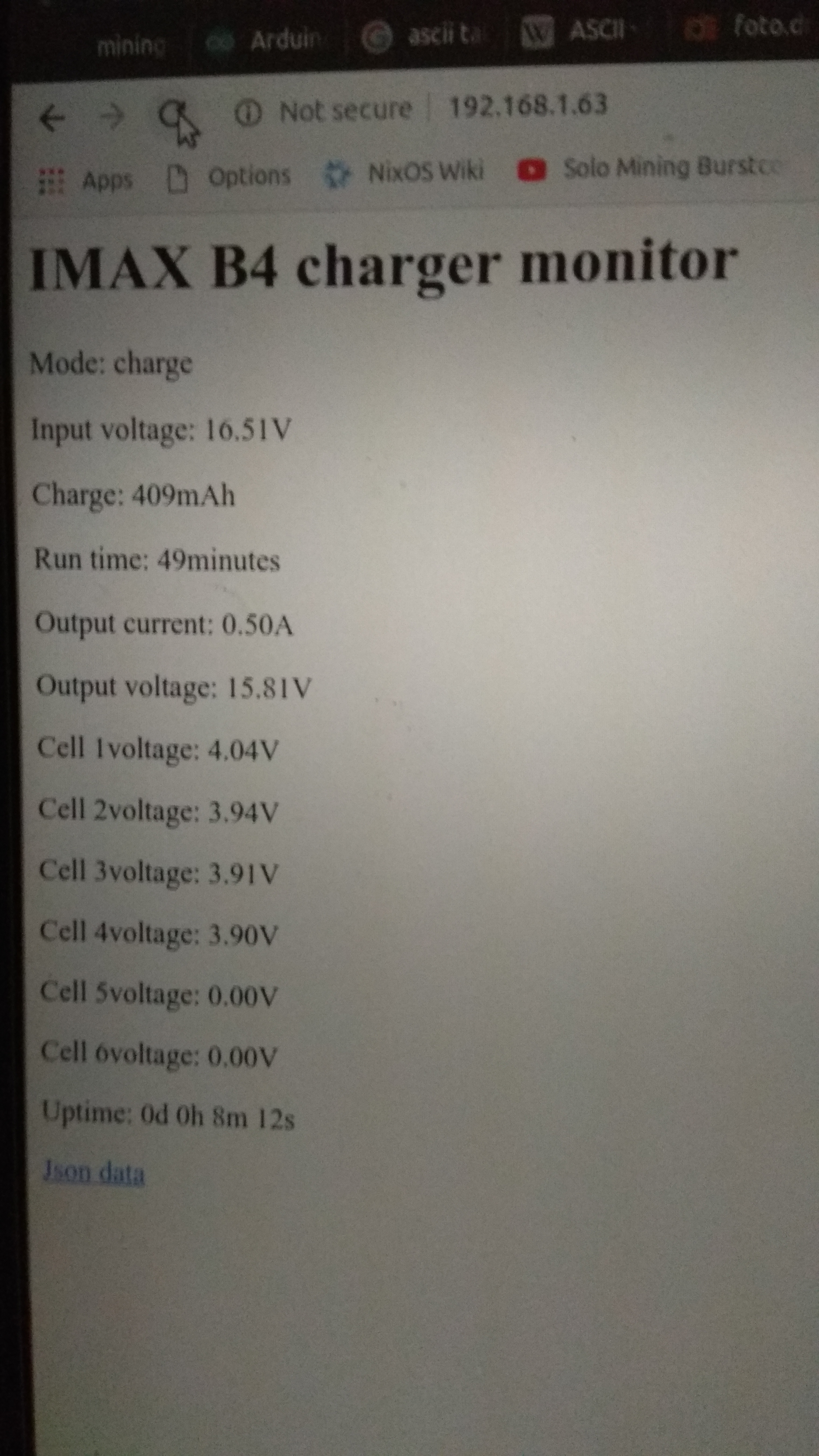Switch to the foto tab

746,27
